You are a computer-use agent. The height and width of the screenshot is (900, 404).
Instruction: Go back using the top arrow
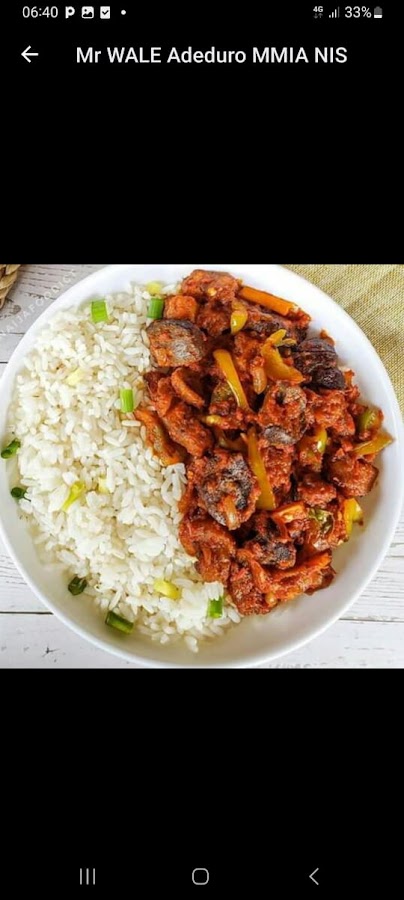pyautogui.click(x=29, y=55)
